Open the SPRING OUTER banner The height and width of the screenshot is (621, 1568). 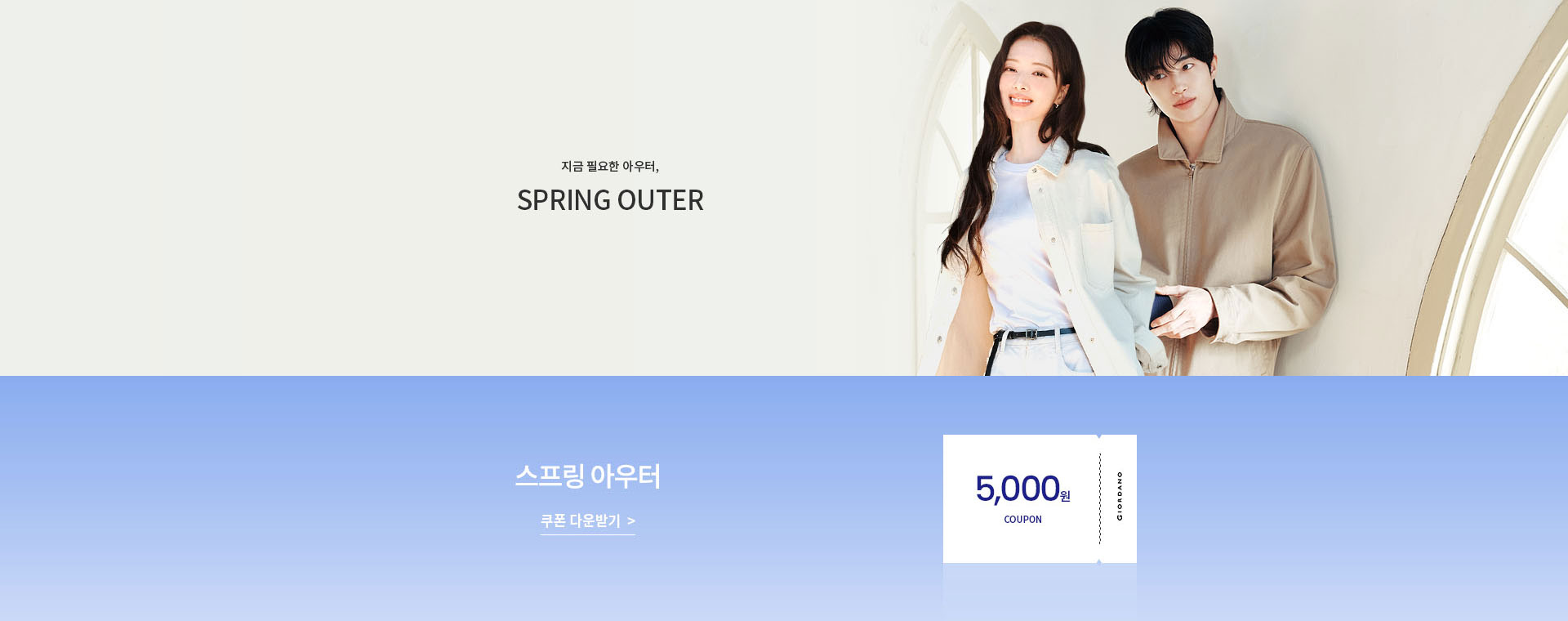pos(610,199)
